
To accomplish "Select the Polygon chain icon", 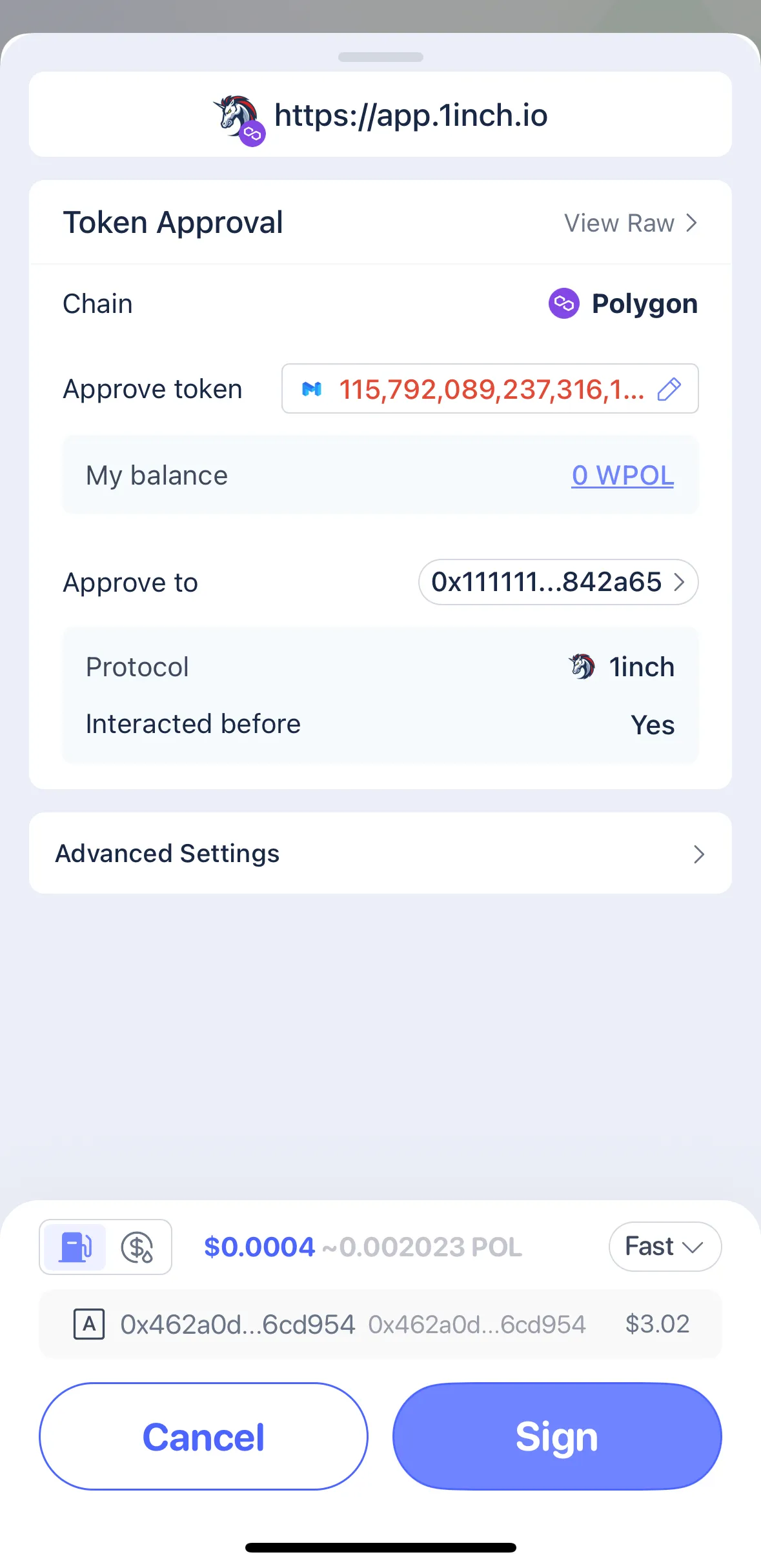I will point(563,303).
